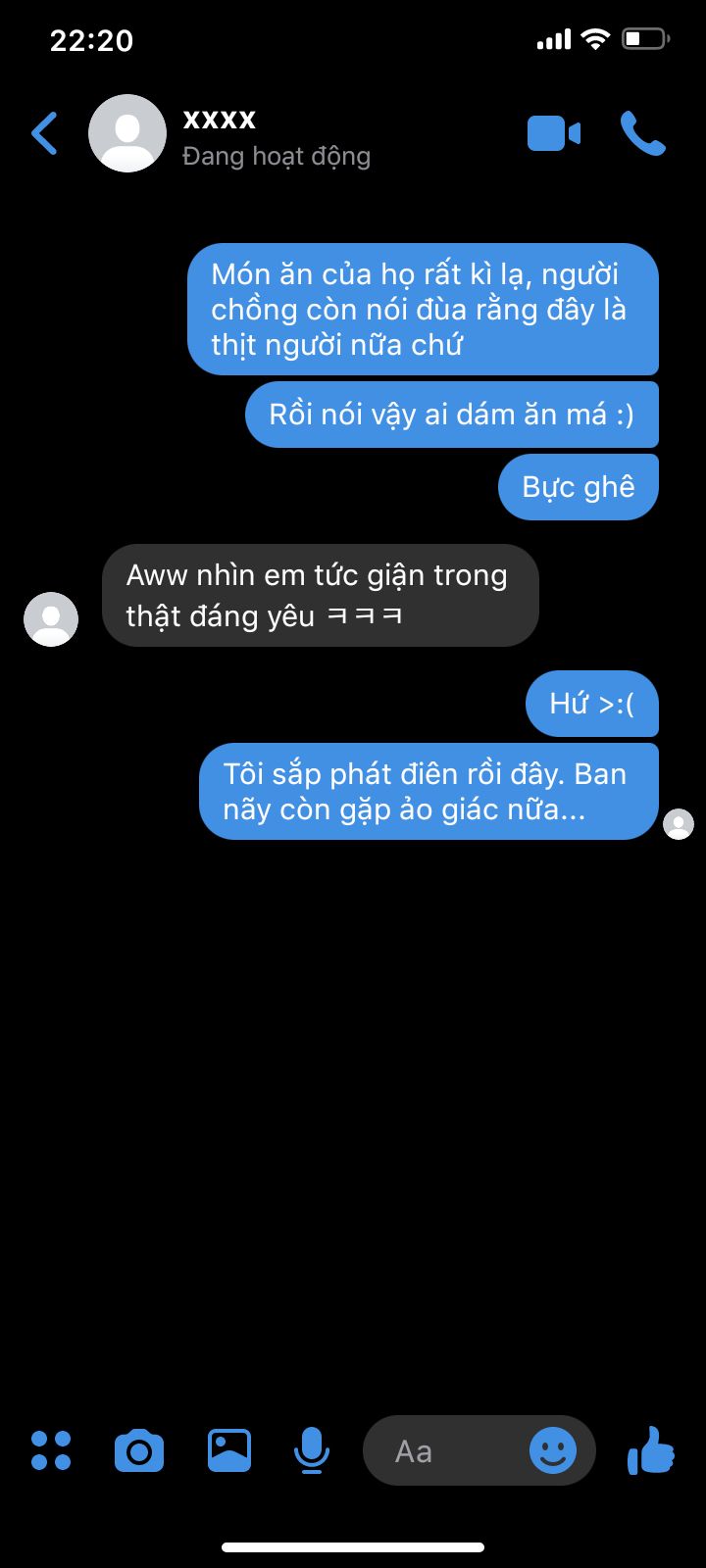Open the camera to take a photo
This screenshot has height=1568, width=706.
[139, 1450]
